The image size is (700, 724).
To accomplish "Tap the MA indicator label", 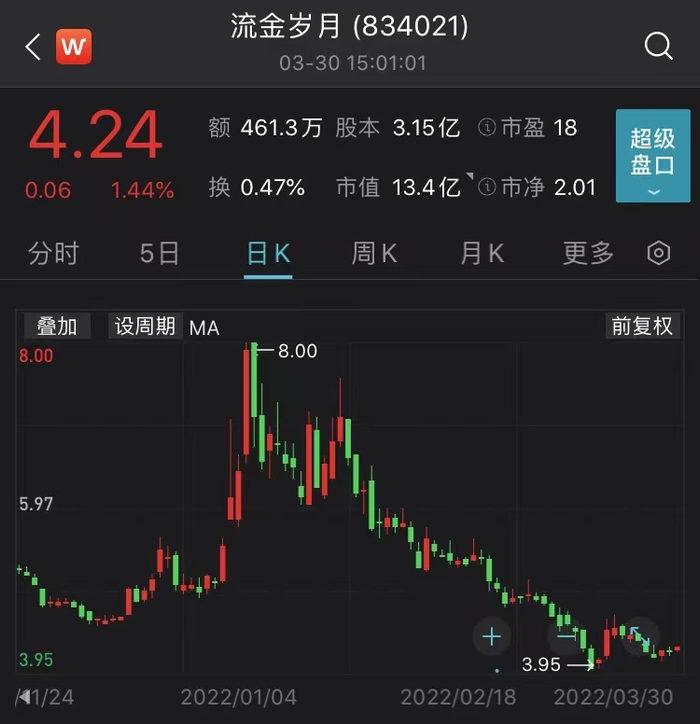I will (204, 327).
